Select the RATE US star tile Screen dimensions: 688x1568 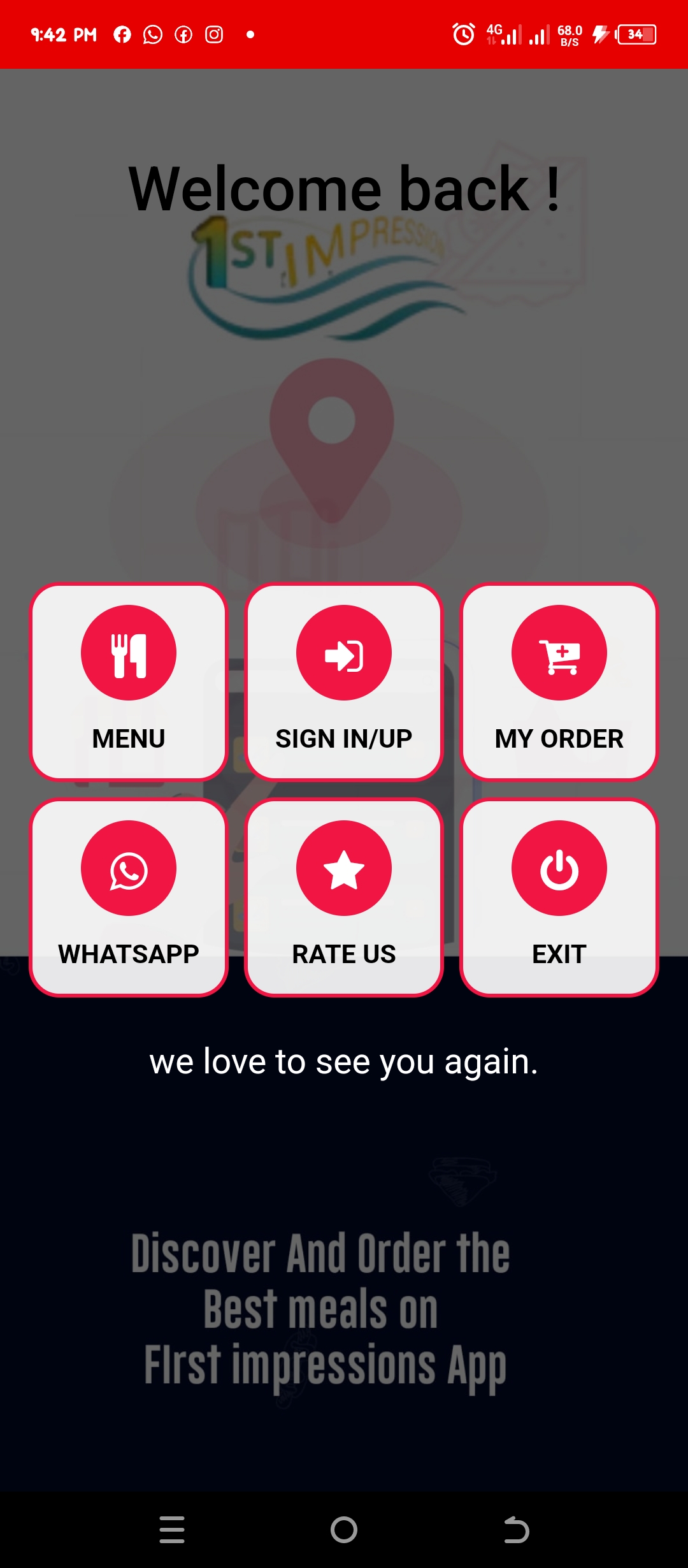pyautogui.click(x=344, y=897)
